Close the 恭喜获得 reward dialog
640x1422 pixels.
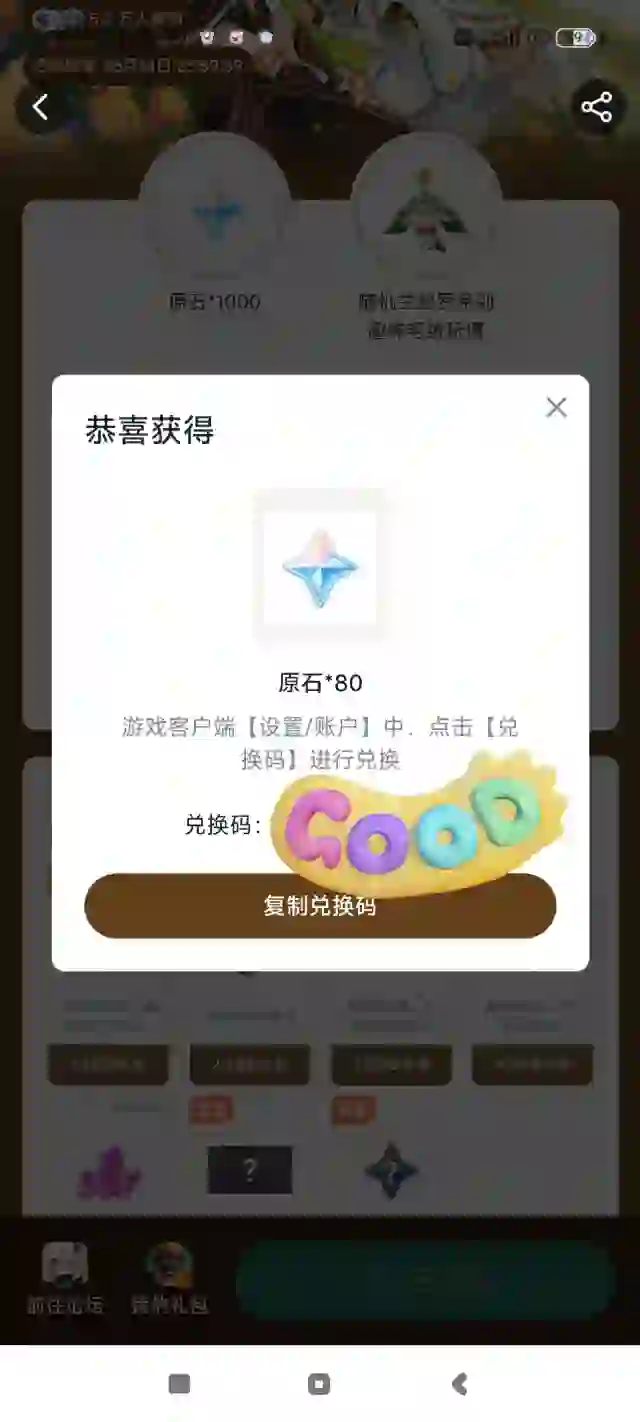556,407
